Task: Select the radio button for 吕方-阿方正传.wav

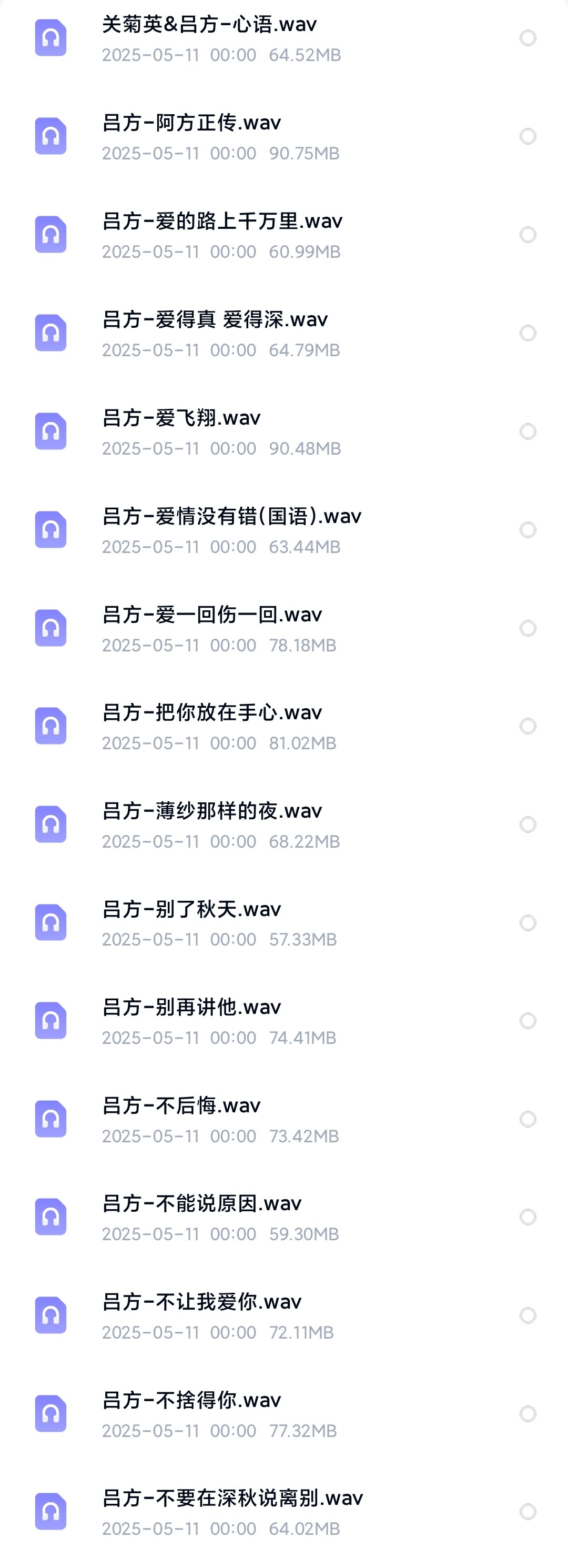Action: coord(528,136)
